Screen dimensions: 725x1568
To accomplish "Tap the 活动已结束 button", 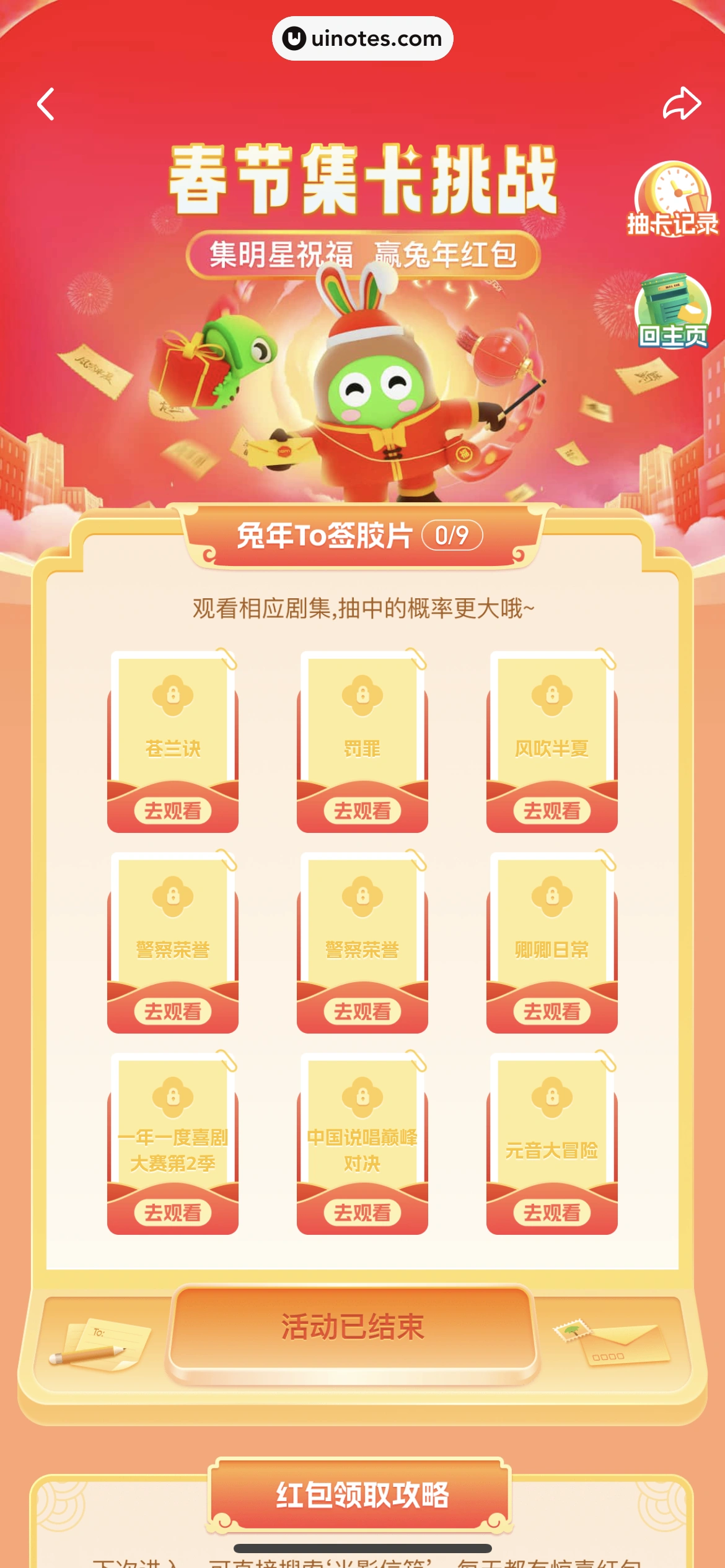I will 352,1327.
